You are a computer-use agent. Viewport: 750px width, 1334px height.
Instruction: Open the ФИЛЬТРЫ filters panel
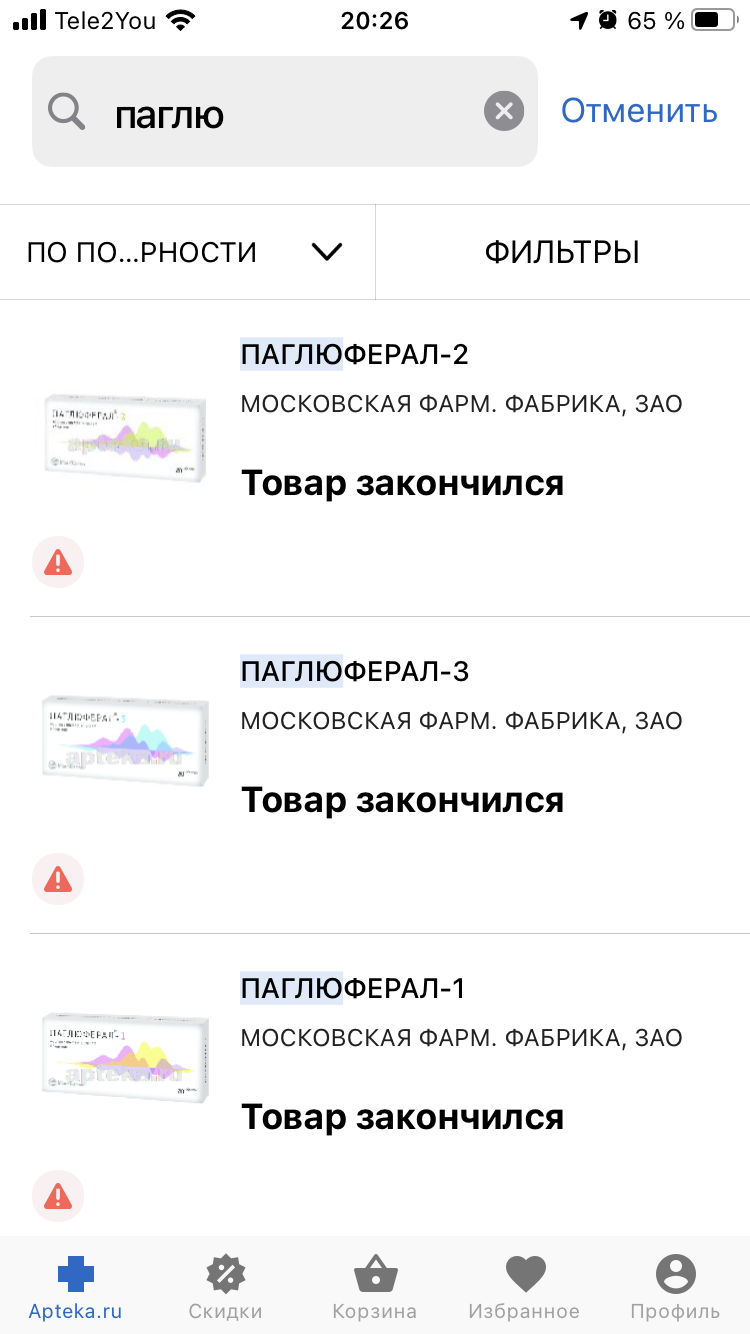(x=562, y=252)
